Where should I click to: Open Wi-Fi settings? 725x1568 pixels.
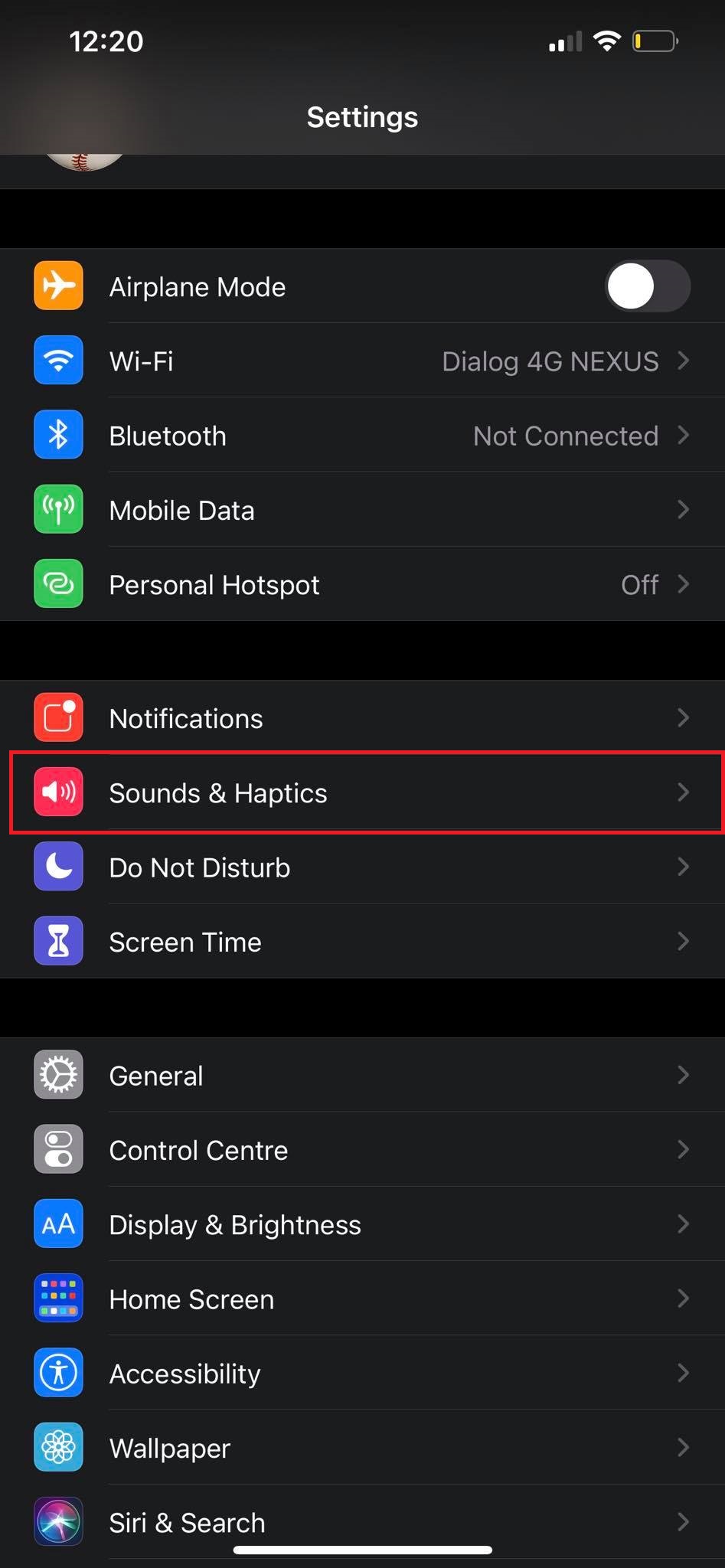362,361
